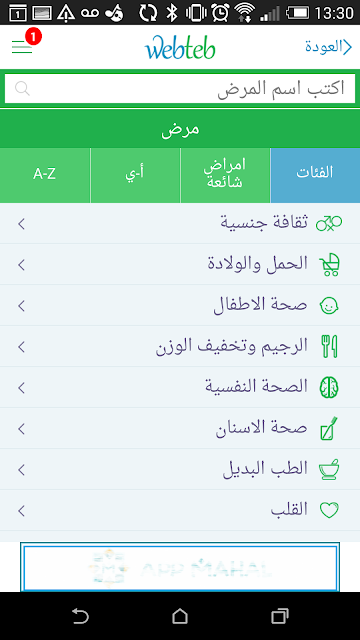Viewport: 360px width, 640px height.
Task: Switch to امراض شائعة tab
Action: point(225,176)
